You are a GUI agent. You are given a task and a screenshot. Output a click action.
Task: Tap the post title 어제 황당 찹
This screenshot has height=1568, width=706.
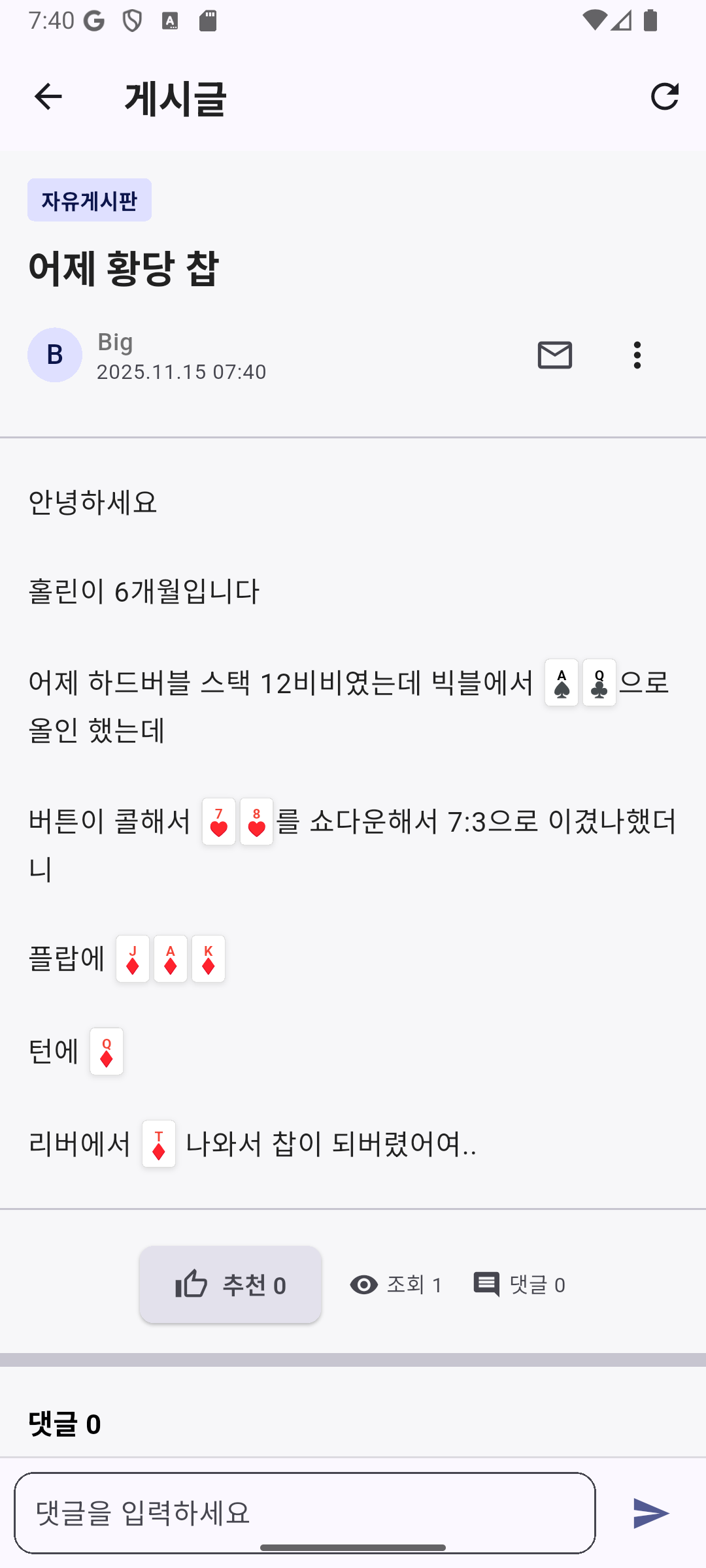pyautogui.click(x=126, y=268)
